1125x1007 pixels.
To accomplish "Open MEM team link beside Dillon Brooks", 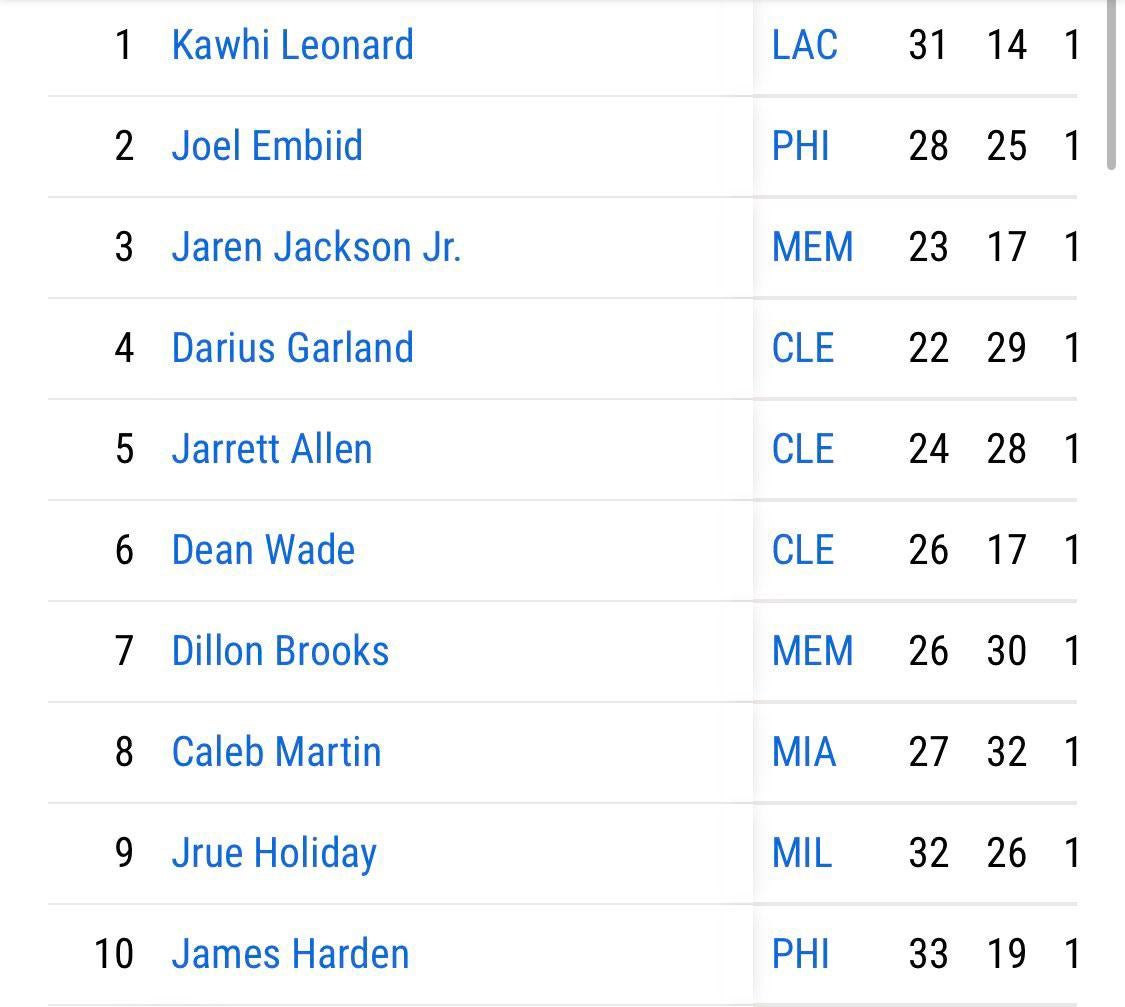I will tap(812, 652).
